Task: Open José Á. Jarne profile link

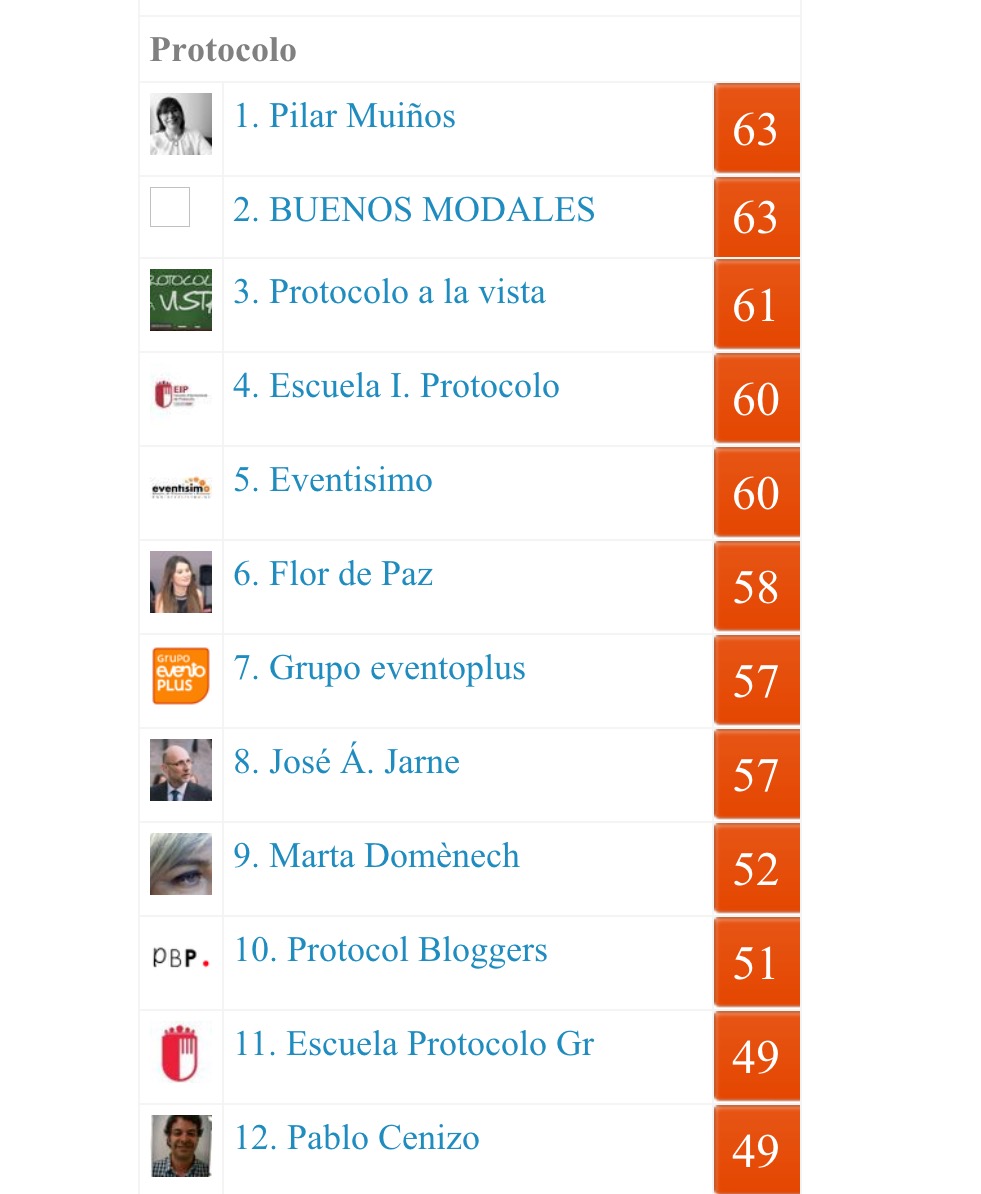Action: tap(346, 762)
